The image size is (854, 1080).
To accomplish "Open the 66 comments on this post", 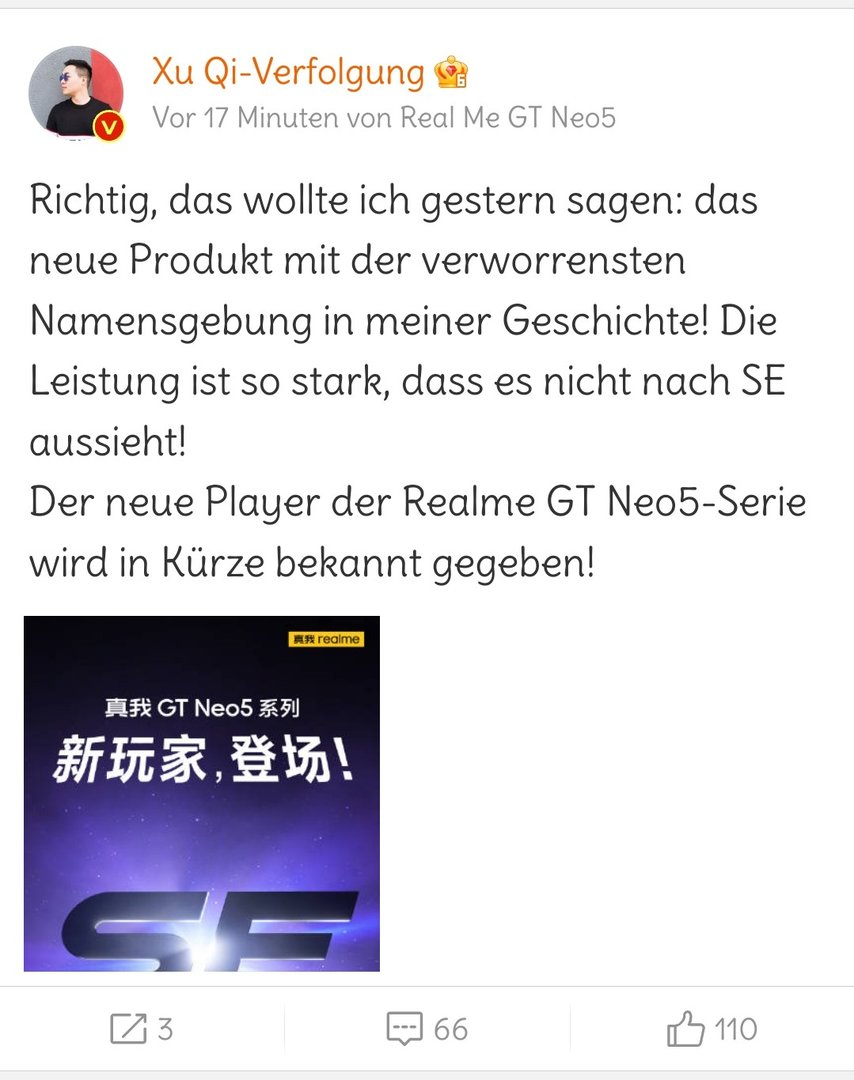I will click(x=427, y=1028).
